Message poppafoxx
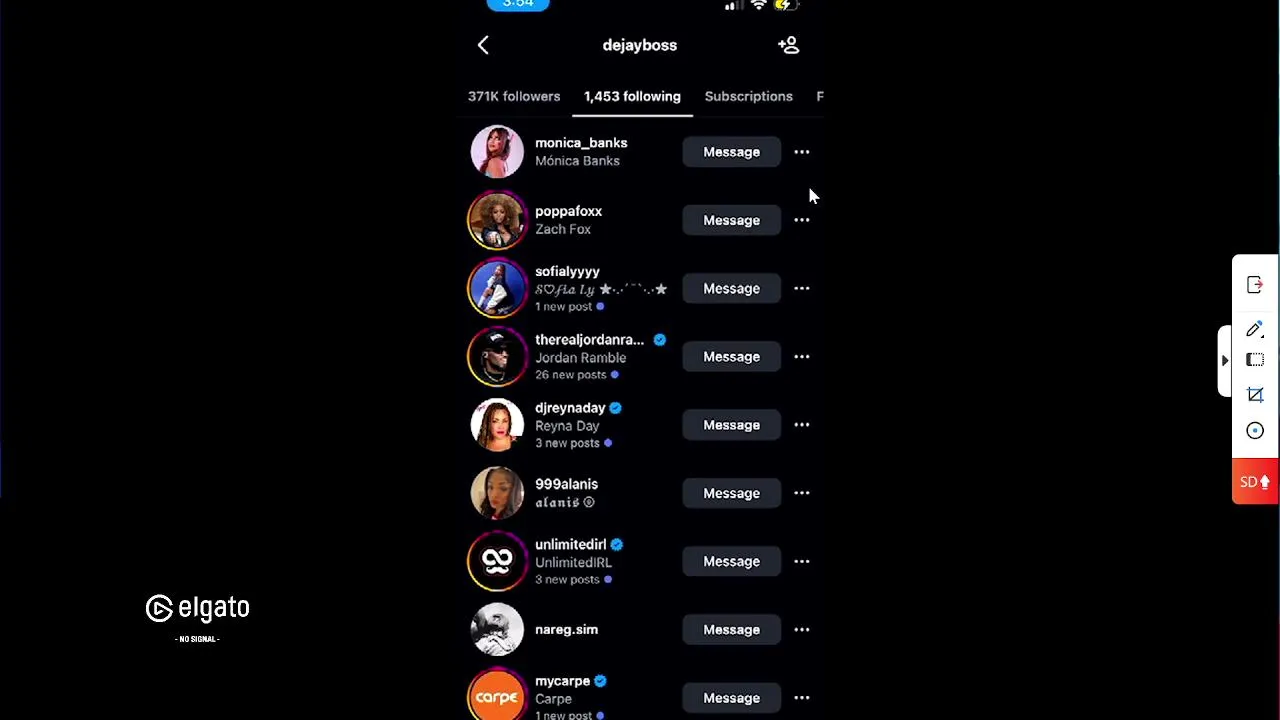Screen dimensions: 1280x720 pyautogui.click(x=731, y=220)
